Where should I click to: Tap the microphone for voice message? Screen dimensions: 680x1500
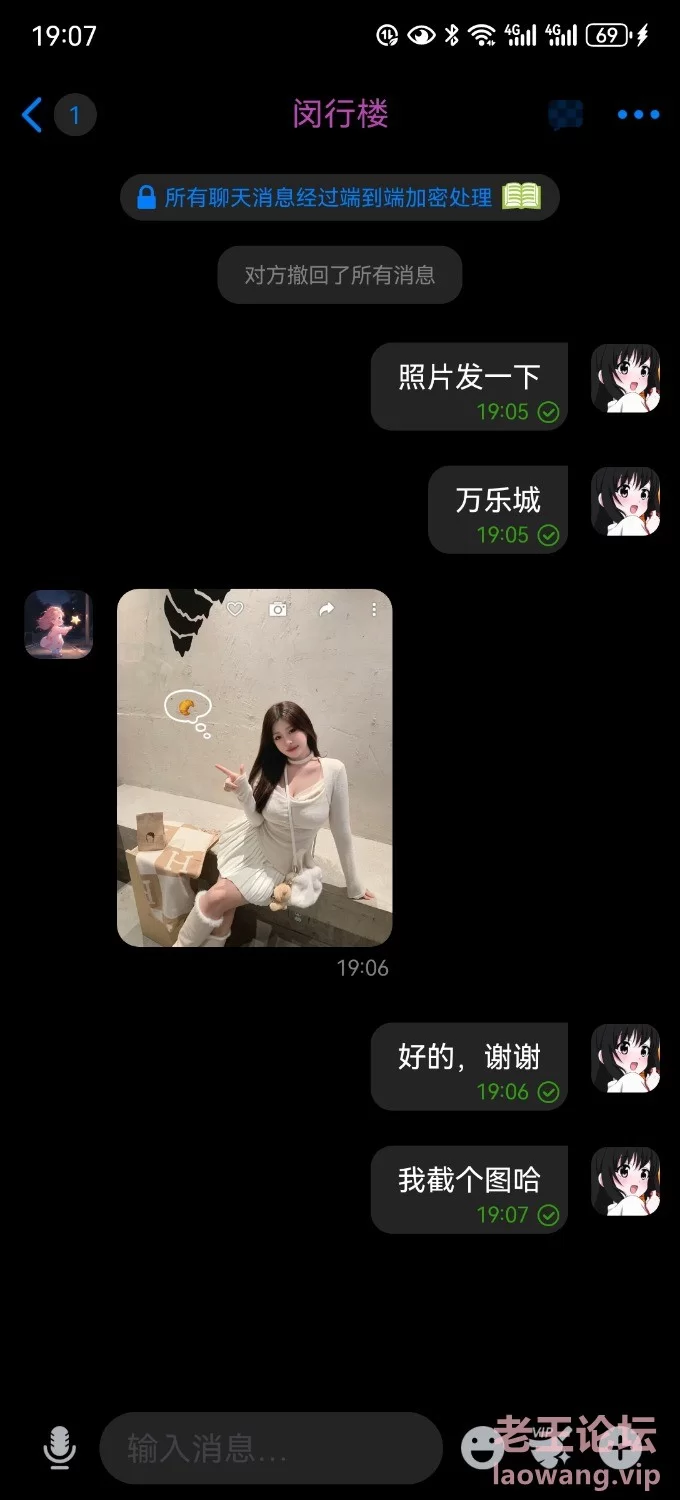[x=60, y=1447]
